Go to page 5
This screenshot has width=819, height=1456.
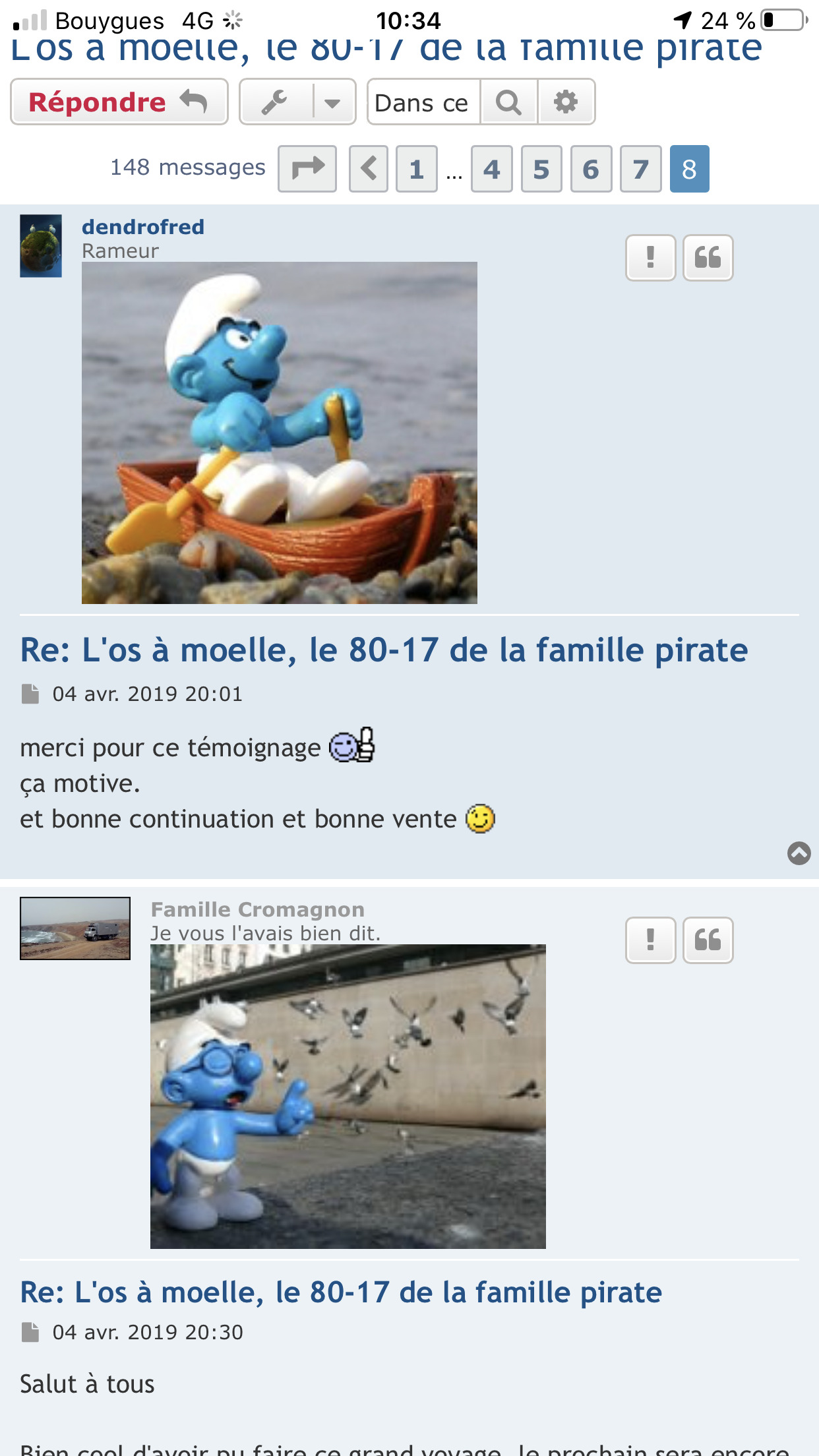click(541, 169)
